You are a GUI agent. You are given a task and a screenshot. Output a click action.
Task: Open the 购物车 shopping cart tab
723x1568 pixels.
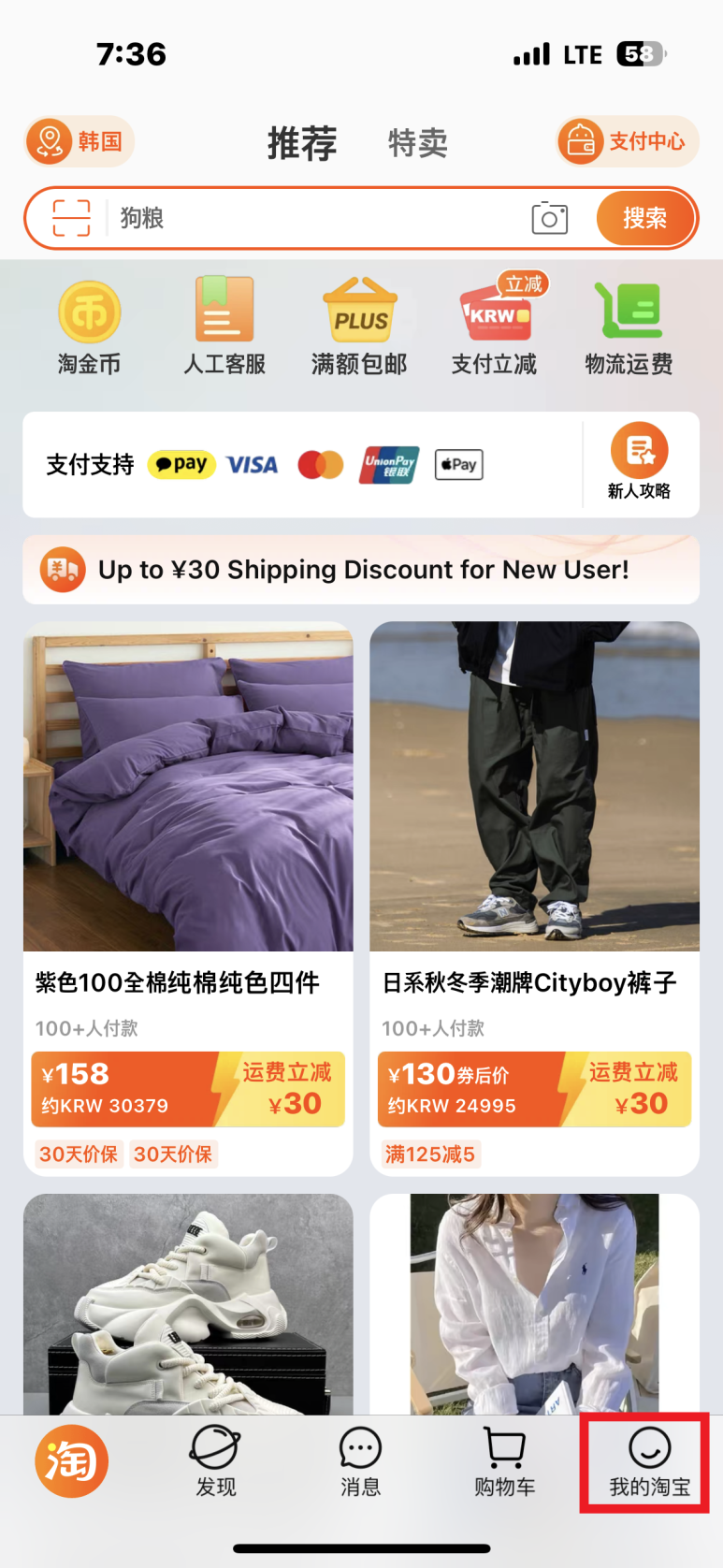[x=505, y=1460]
